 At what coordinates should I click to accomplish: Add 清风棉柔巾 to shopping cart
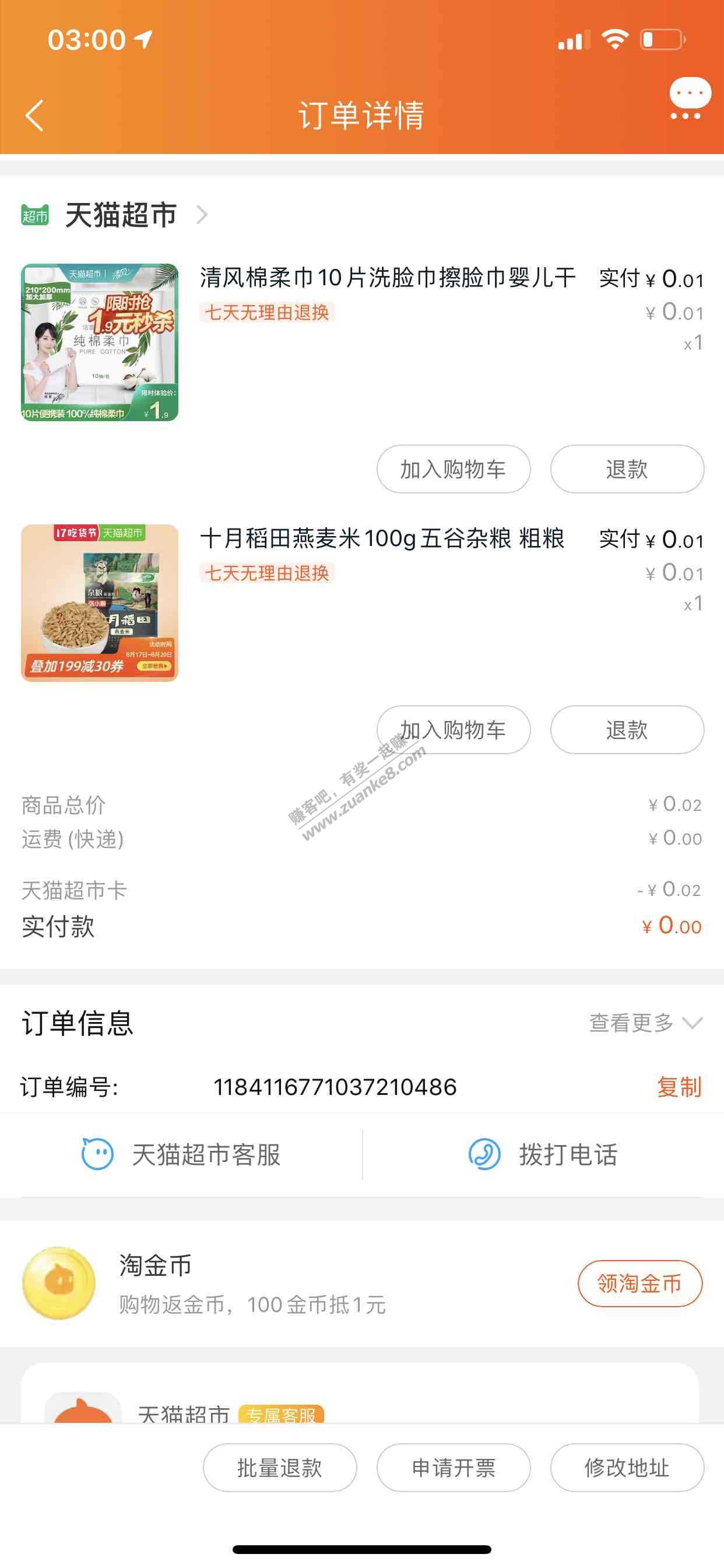pyautogui.click(x=454, y=470)
